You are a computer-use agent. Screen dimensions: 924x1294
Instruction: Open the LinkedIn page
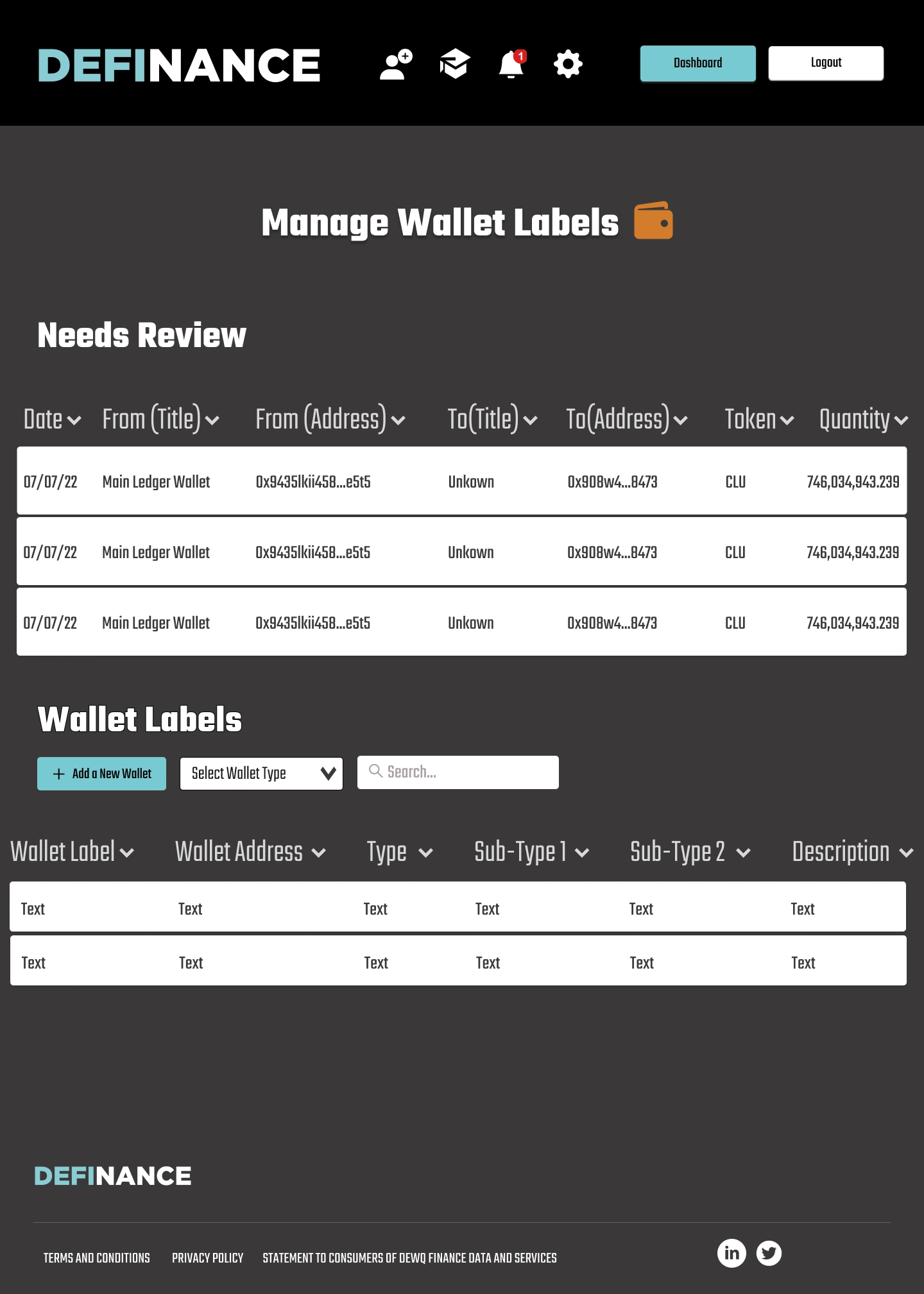(732, 1253)
